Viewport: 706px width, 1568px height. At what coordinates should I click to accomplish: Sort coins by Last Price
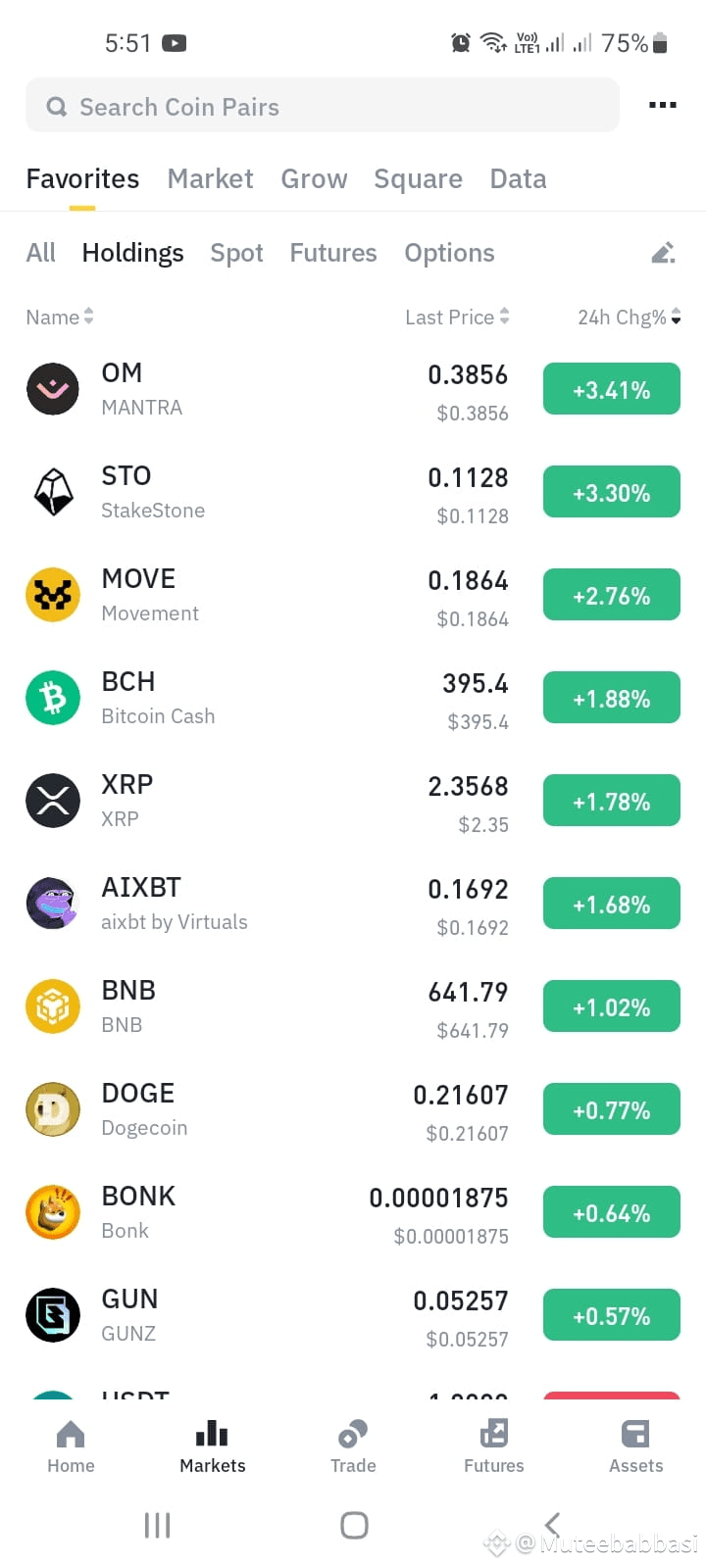pyautogui.click(x=457, y=317)
